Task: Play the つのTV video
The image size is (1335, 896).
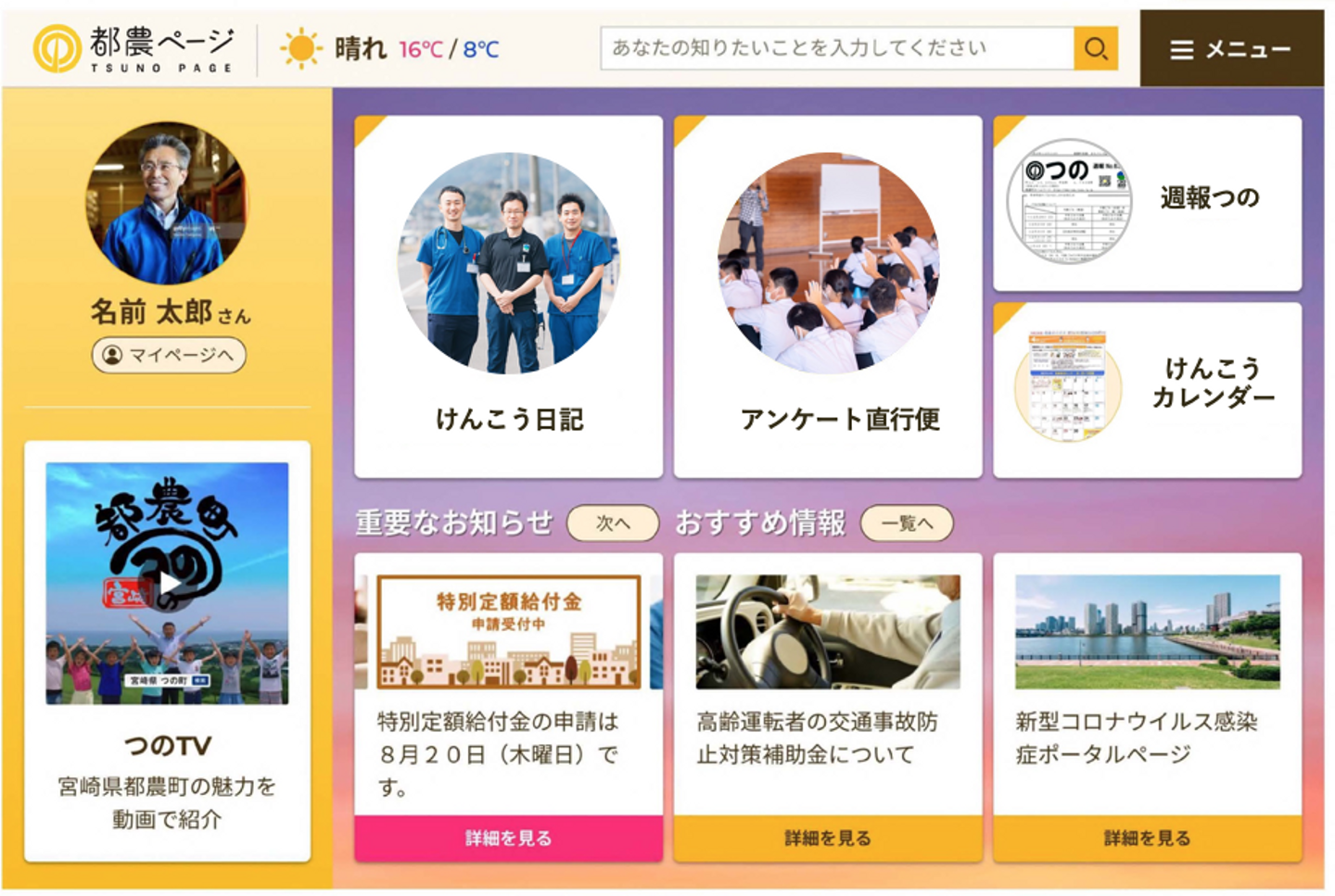Action: pos(167,583)
